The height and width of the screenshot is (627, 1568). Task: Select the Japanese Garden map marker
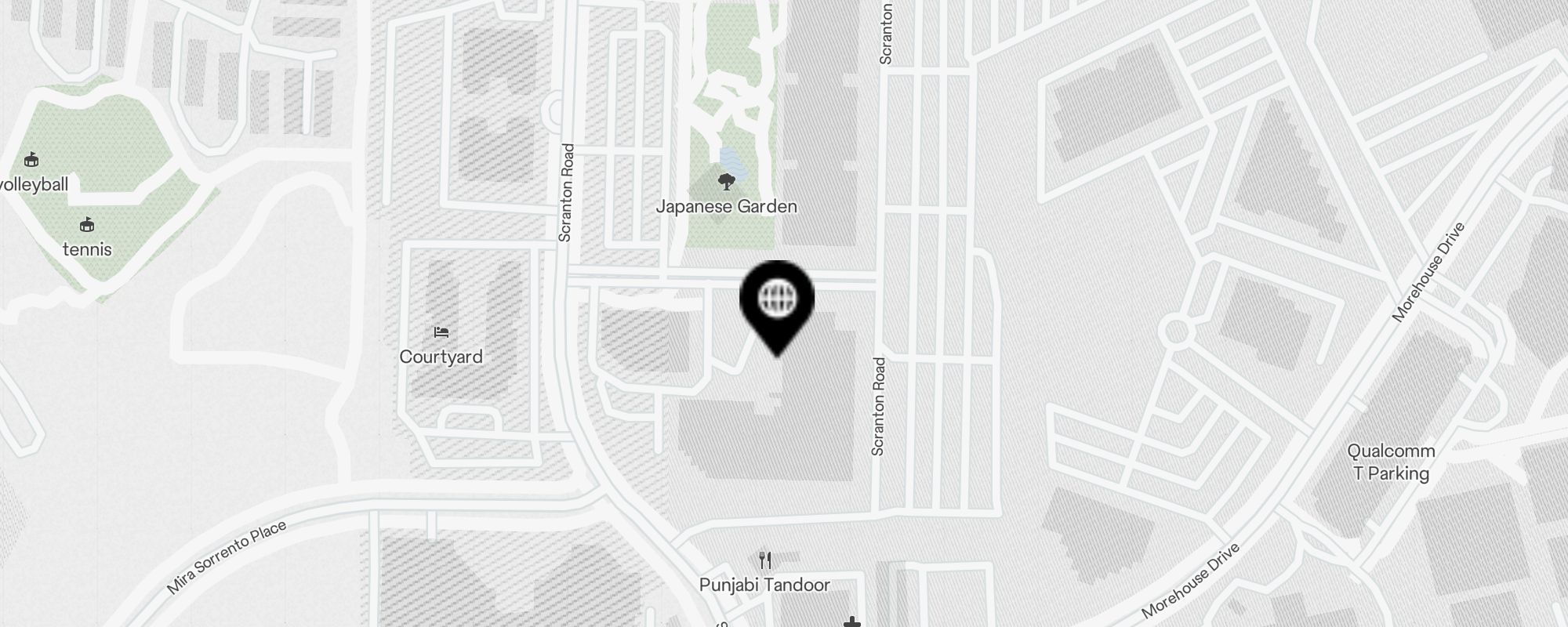pos(727,183)
